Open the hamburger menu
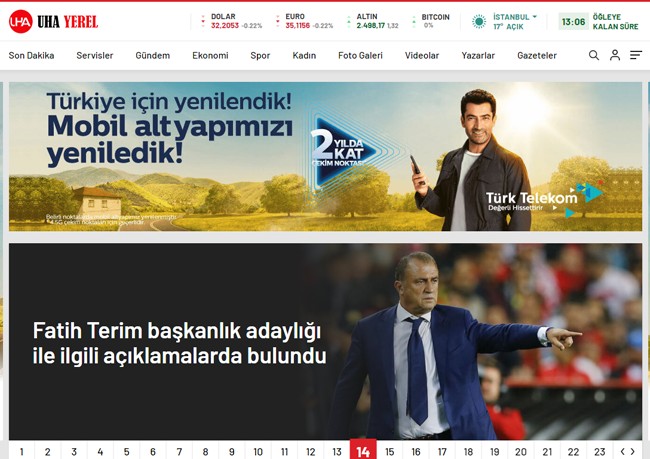The image size is (650, 459). coord(636,55)
